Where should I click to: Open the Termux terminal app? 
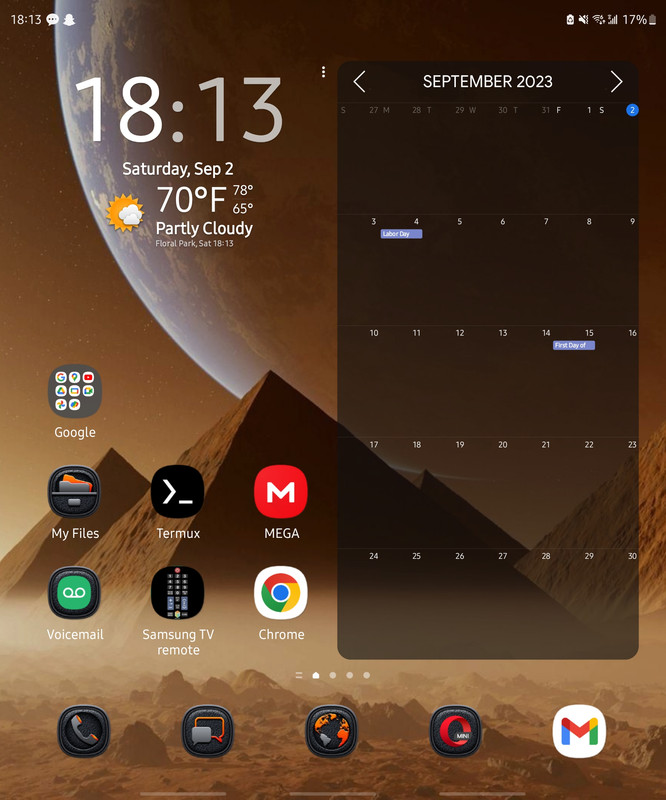177,492
